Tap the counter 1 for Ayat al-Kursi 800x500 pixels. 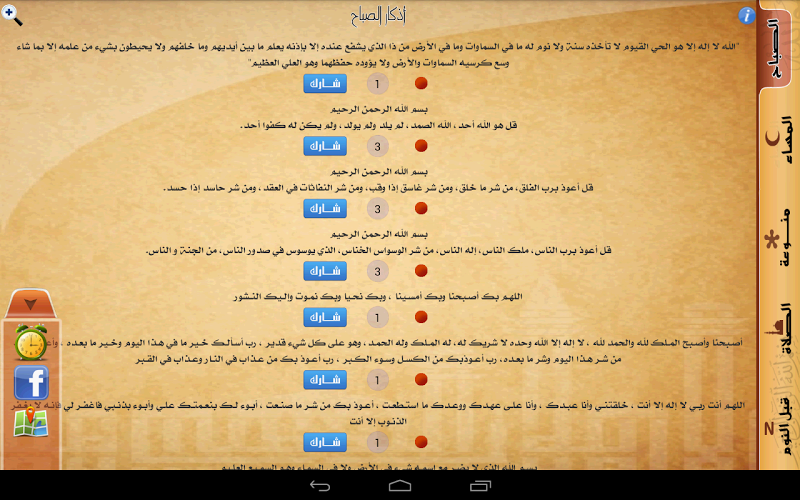[377, 84]
